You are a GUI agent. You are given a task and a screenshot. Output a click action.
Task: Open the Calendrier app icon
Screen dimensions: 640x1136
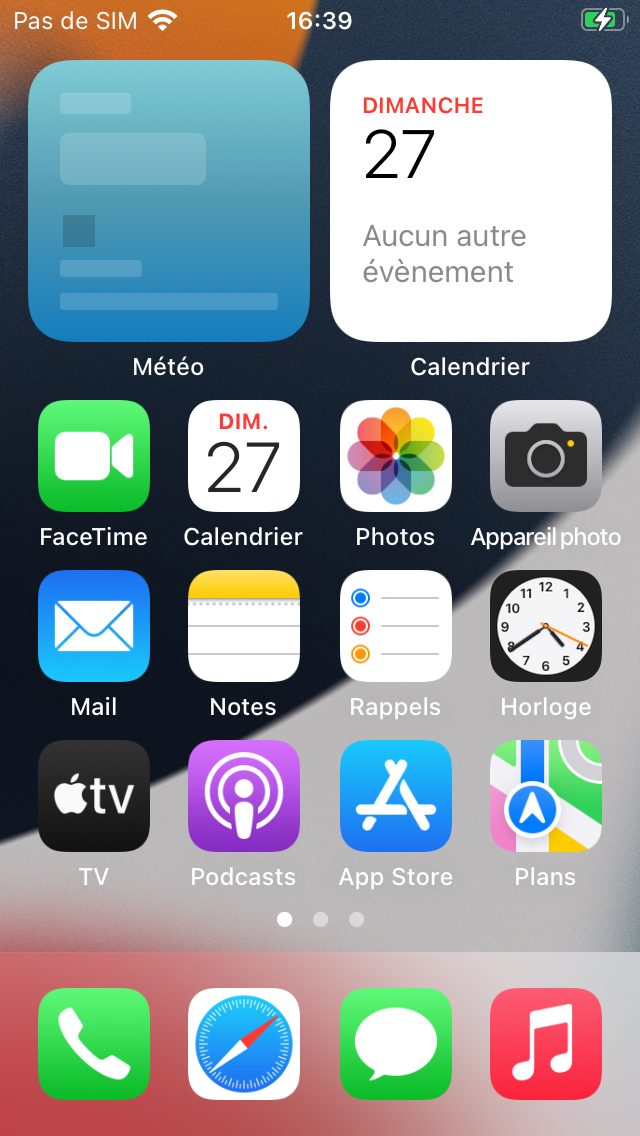tap(244, 456)
